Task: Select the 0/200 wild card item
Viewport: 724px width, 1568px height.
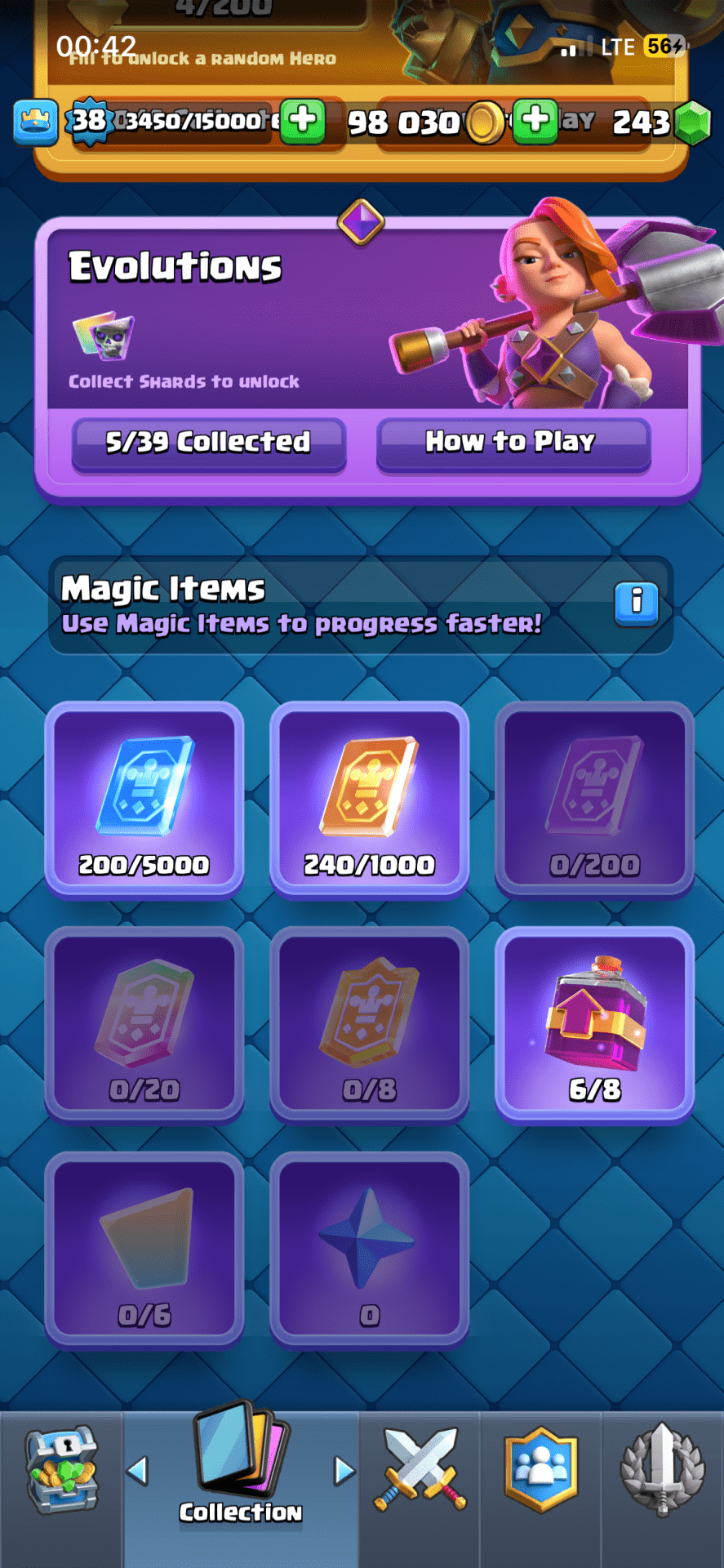Action: [594, 799]
